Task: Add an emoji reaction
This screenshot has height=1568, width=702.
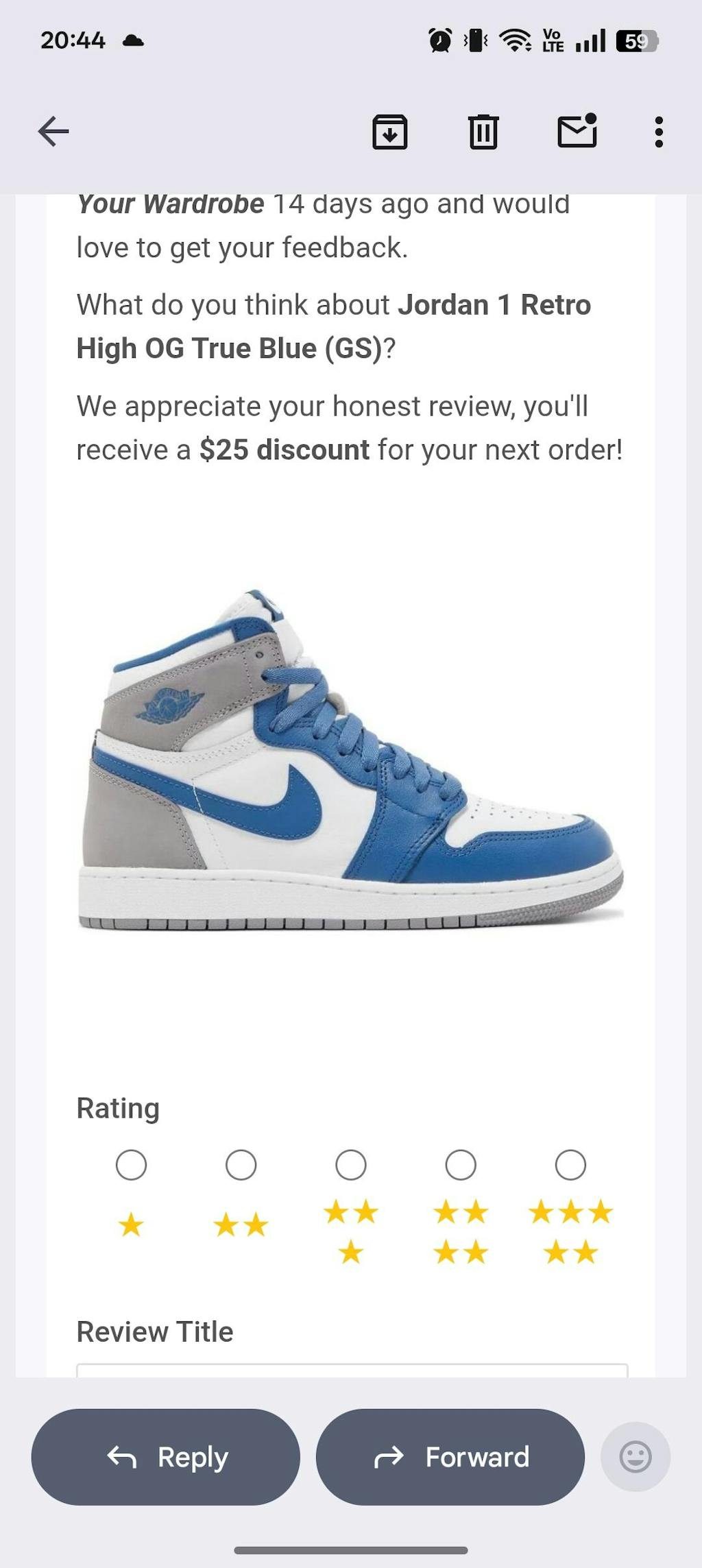Action: [x=636, y=1457]
